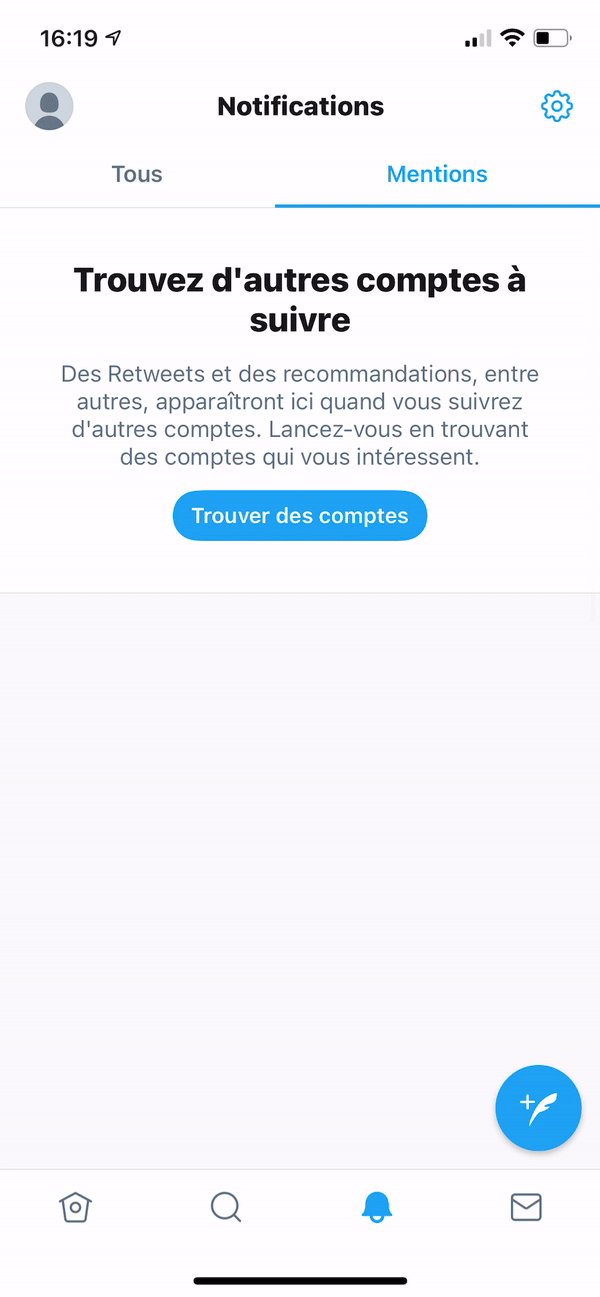Screen dimensions: 600x1297
Task: Switch to the Tous tab
Action: click(137, 174)
